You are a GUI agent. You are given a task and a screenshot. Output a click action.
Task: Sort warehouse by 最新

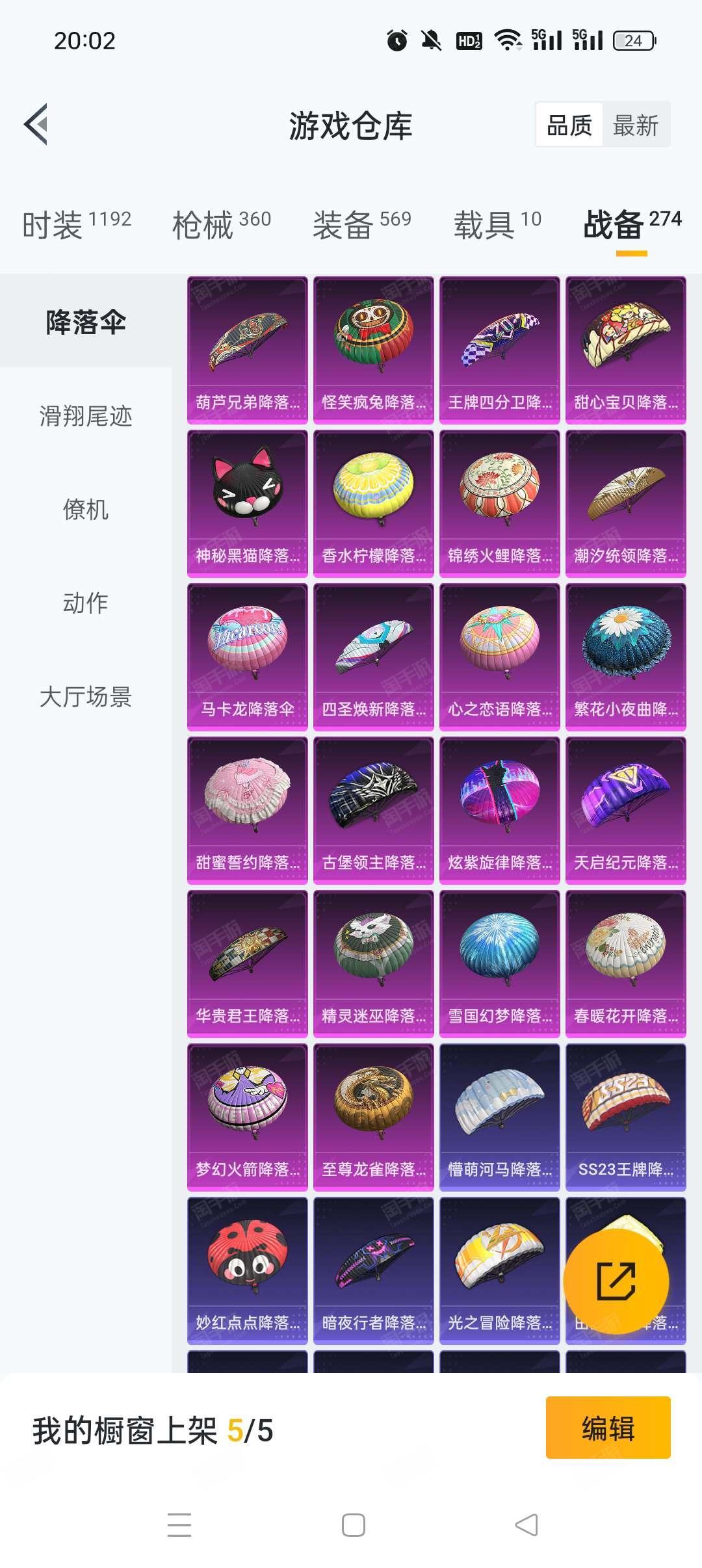pos(635,125)
